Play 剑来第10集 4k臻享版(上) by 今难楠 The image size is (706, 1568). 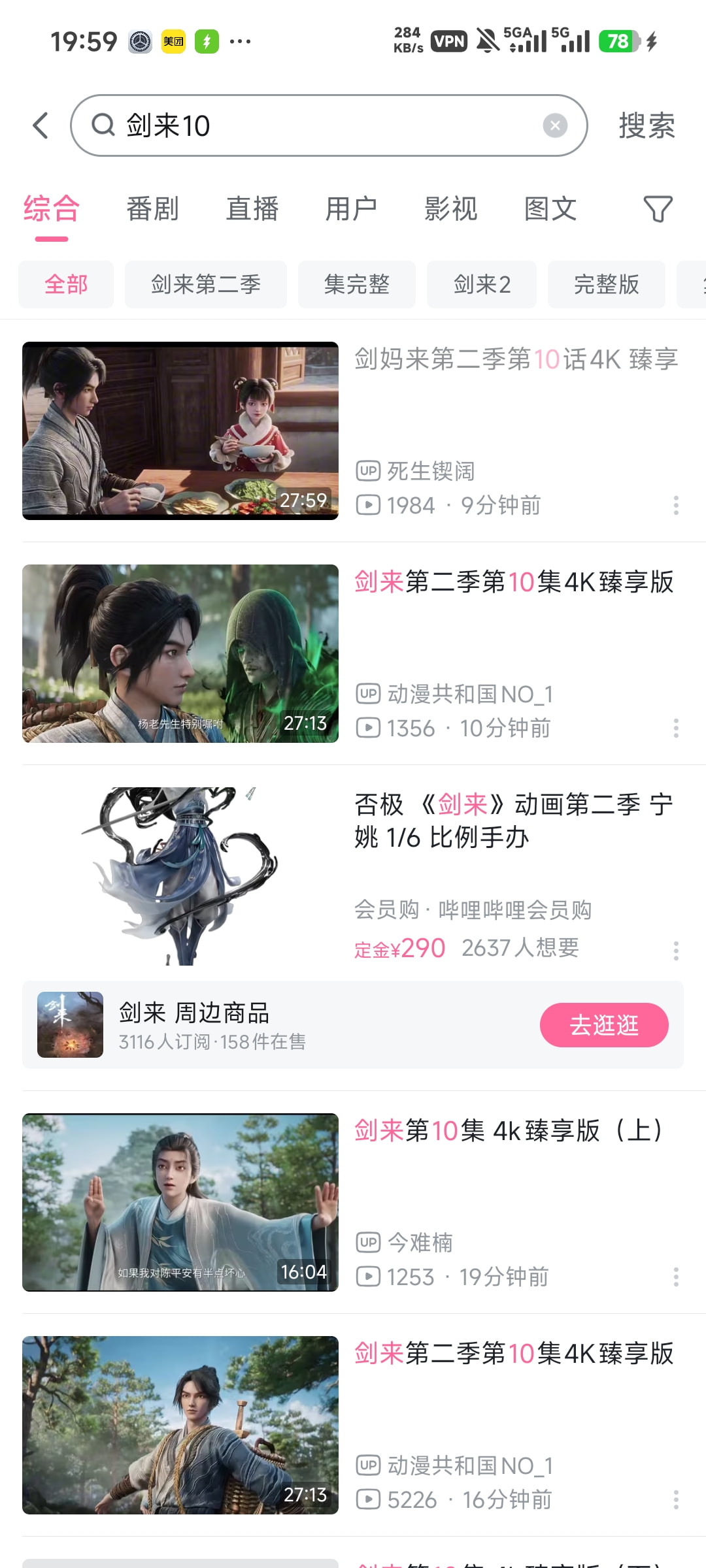[353, 1202]
